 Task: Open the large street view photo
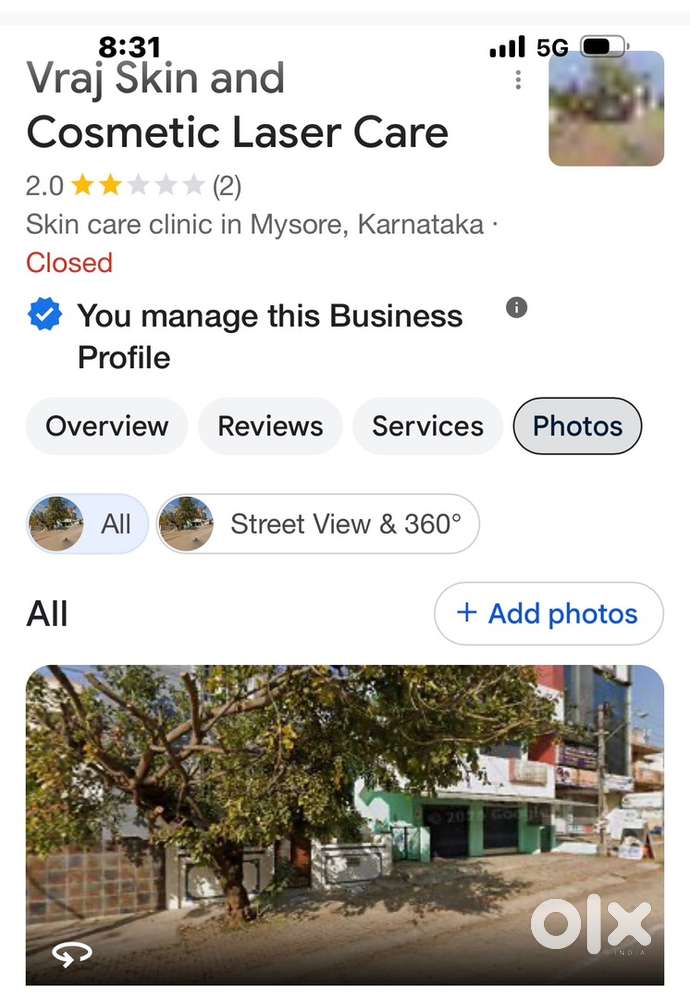point(345,825)
